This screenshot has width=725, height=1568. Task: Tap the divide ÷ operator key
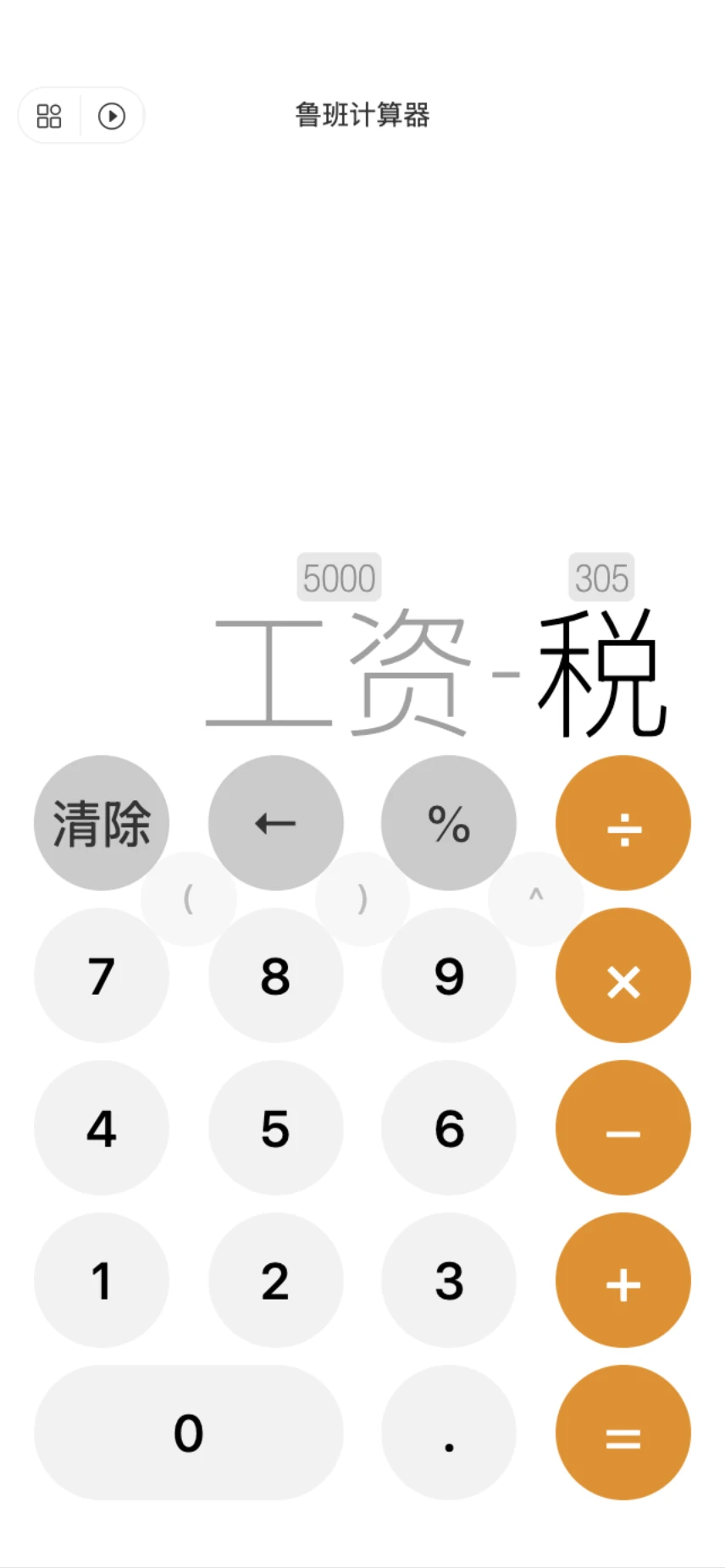click(x=623, y=822)
